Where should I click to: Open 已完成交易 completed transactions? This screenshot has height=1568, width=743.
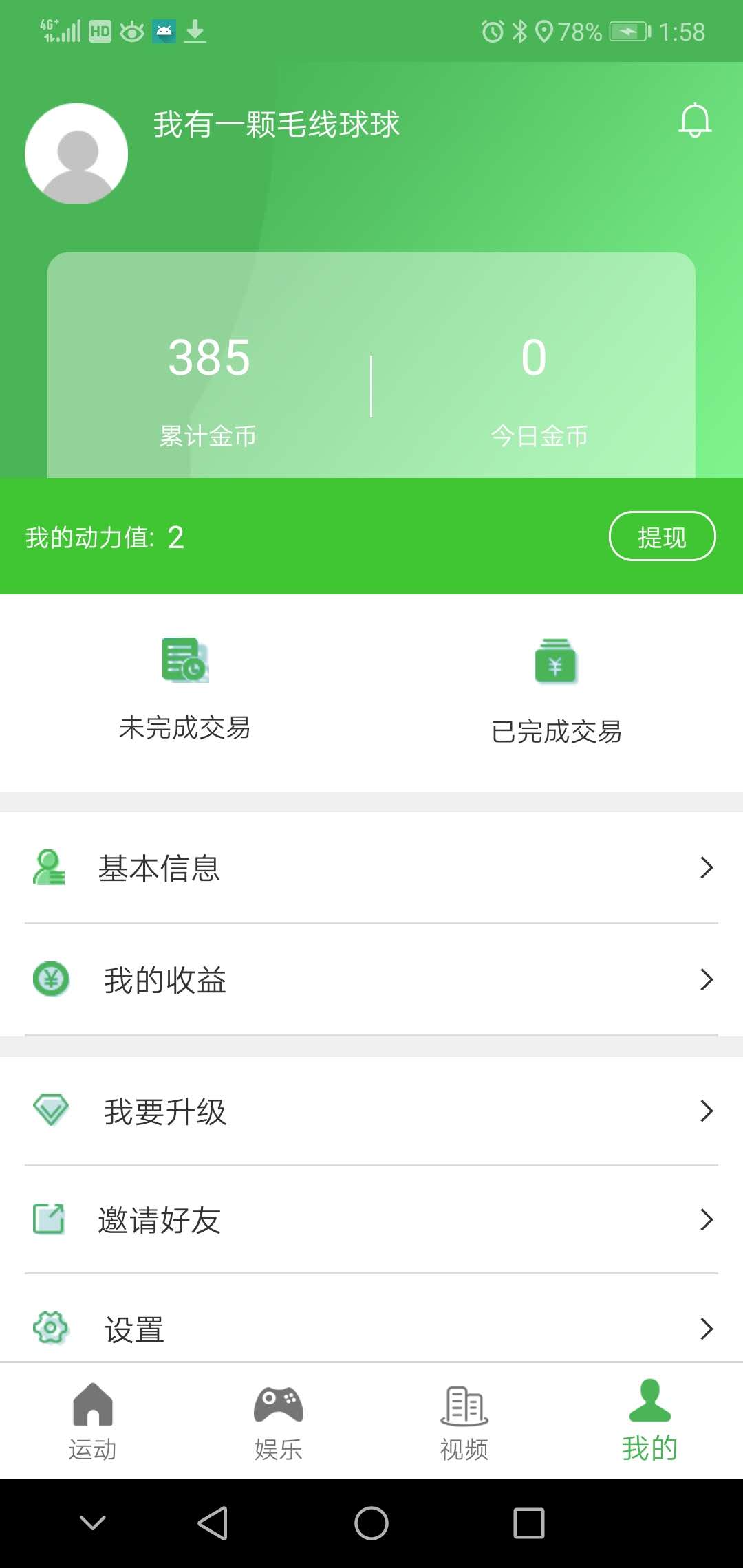click(x=556, y=691)
